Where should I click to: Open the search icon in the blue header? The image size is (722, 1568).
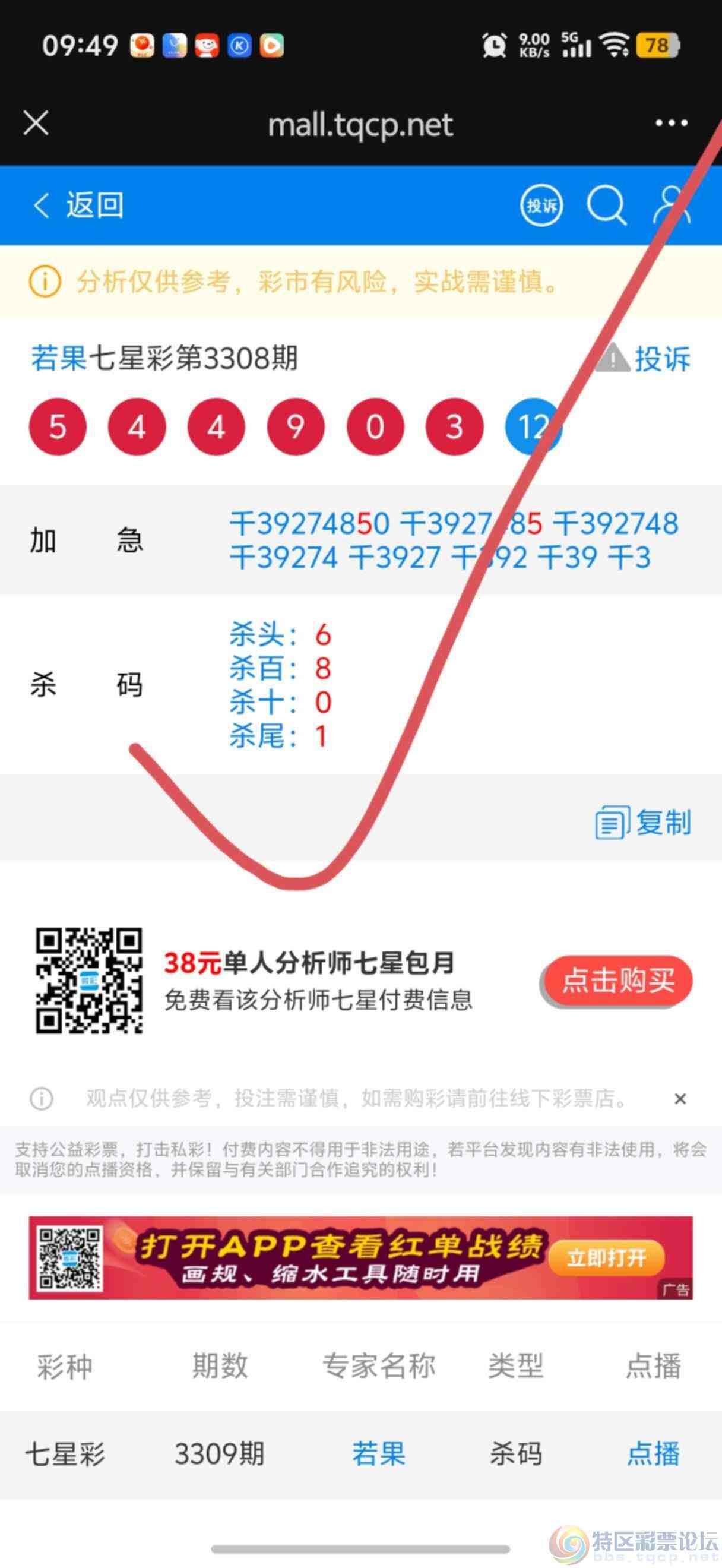coord(607,206)
